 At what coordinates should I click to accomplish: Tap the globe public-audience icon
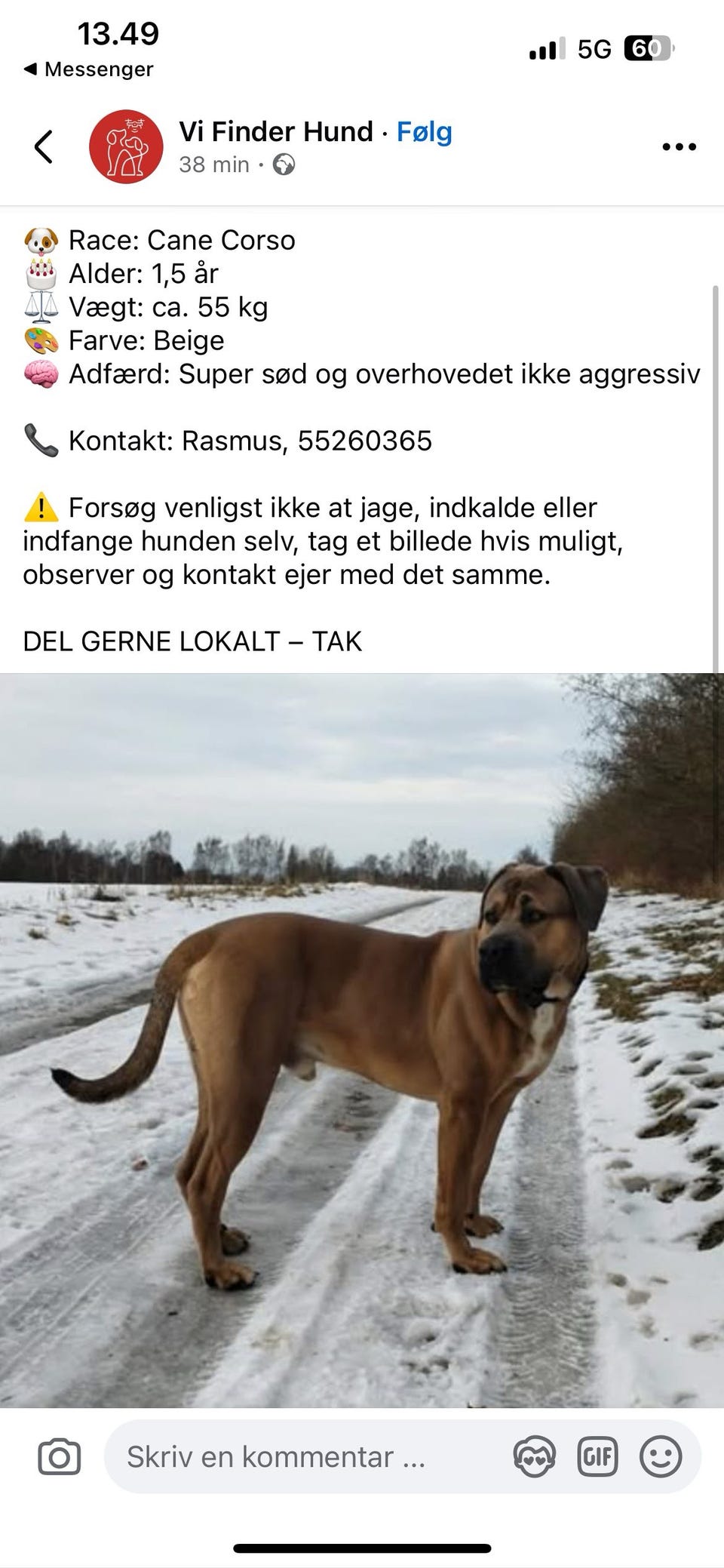[x=284, y=164]
